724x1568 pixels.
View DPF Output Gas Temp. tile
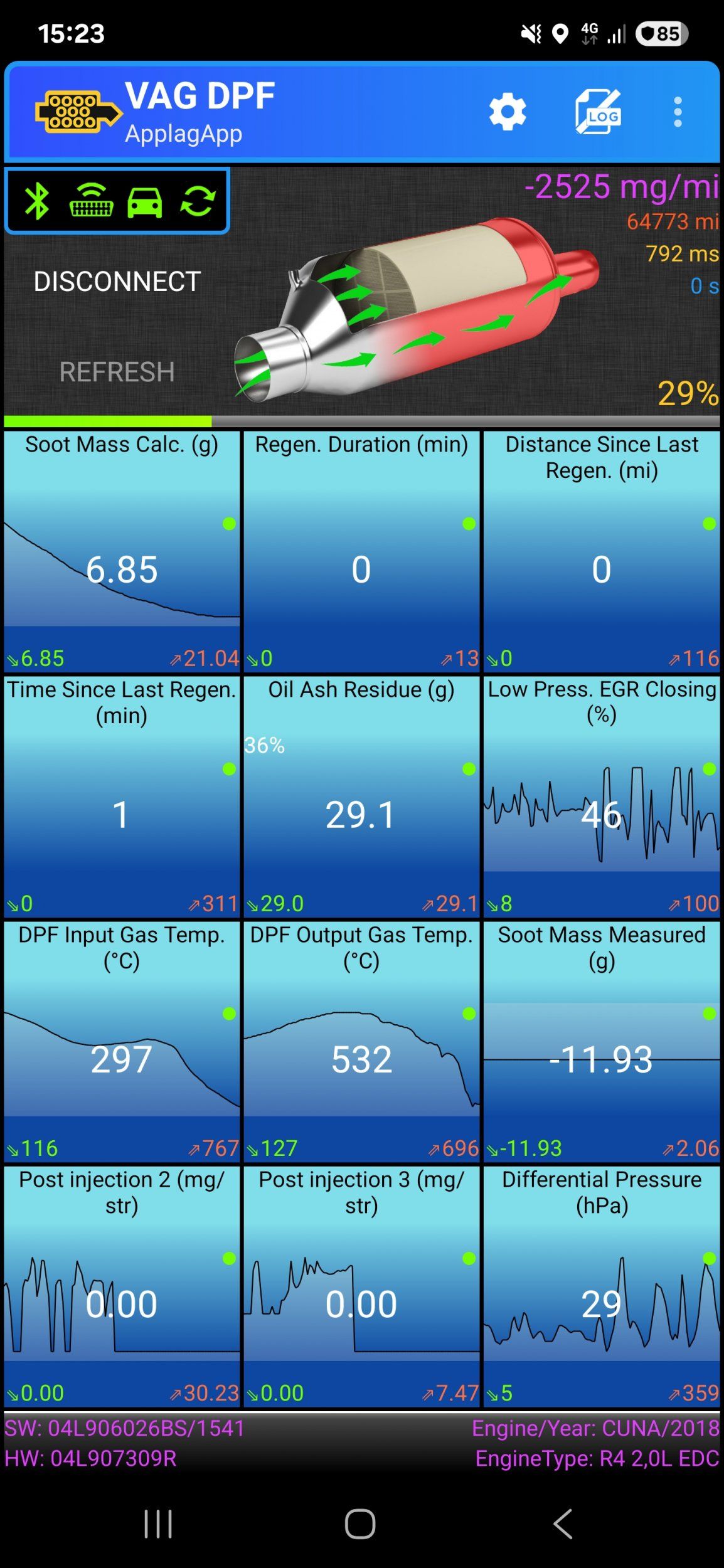click(361, 1041)
